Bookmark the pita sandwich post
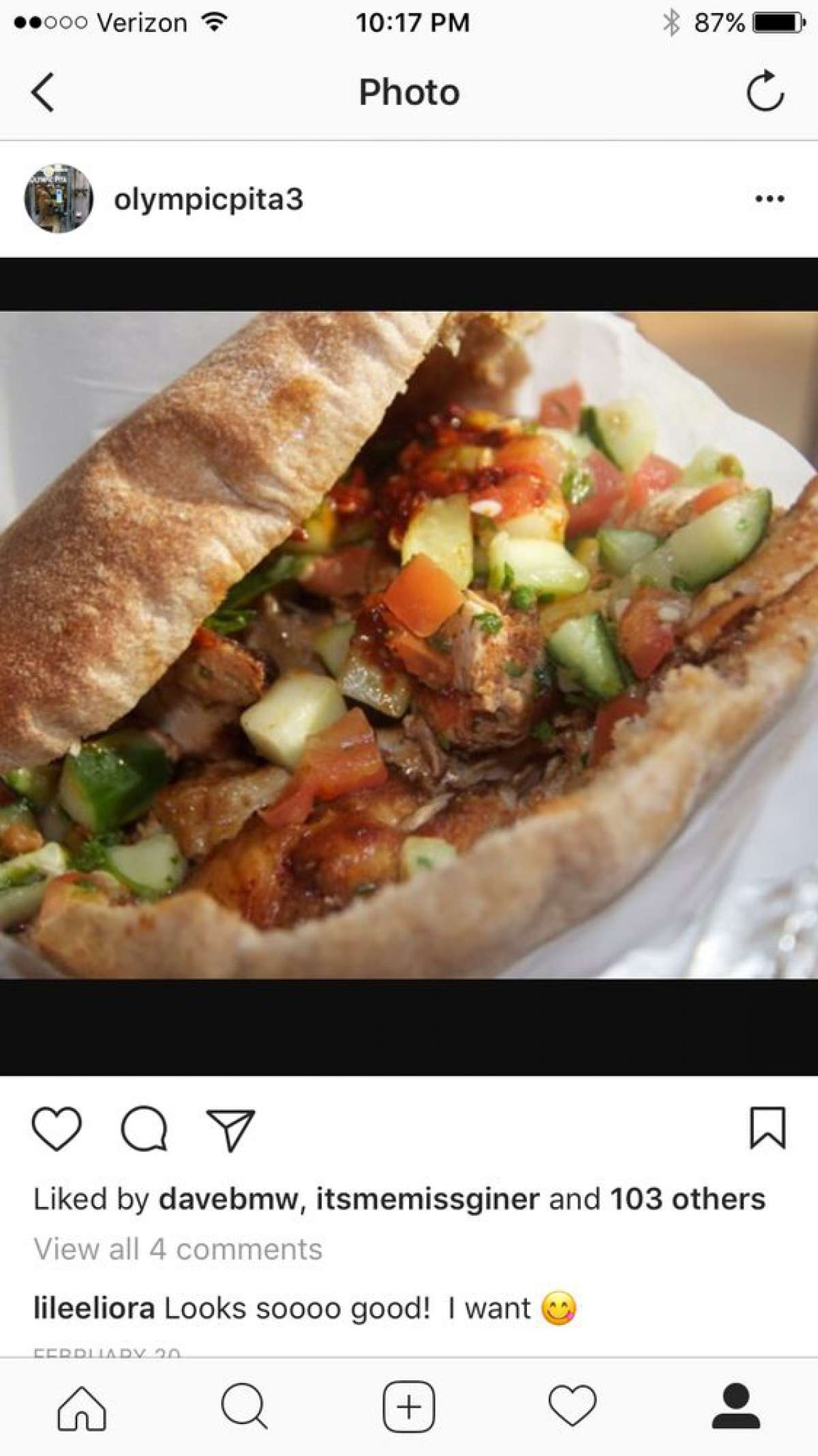Image resolution: width=818 pixels, height=1456 pixels. coord(768,1128)
